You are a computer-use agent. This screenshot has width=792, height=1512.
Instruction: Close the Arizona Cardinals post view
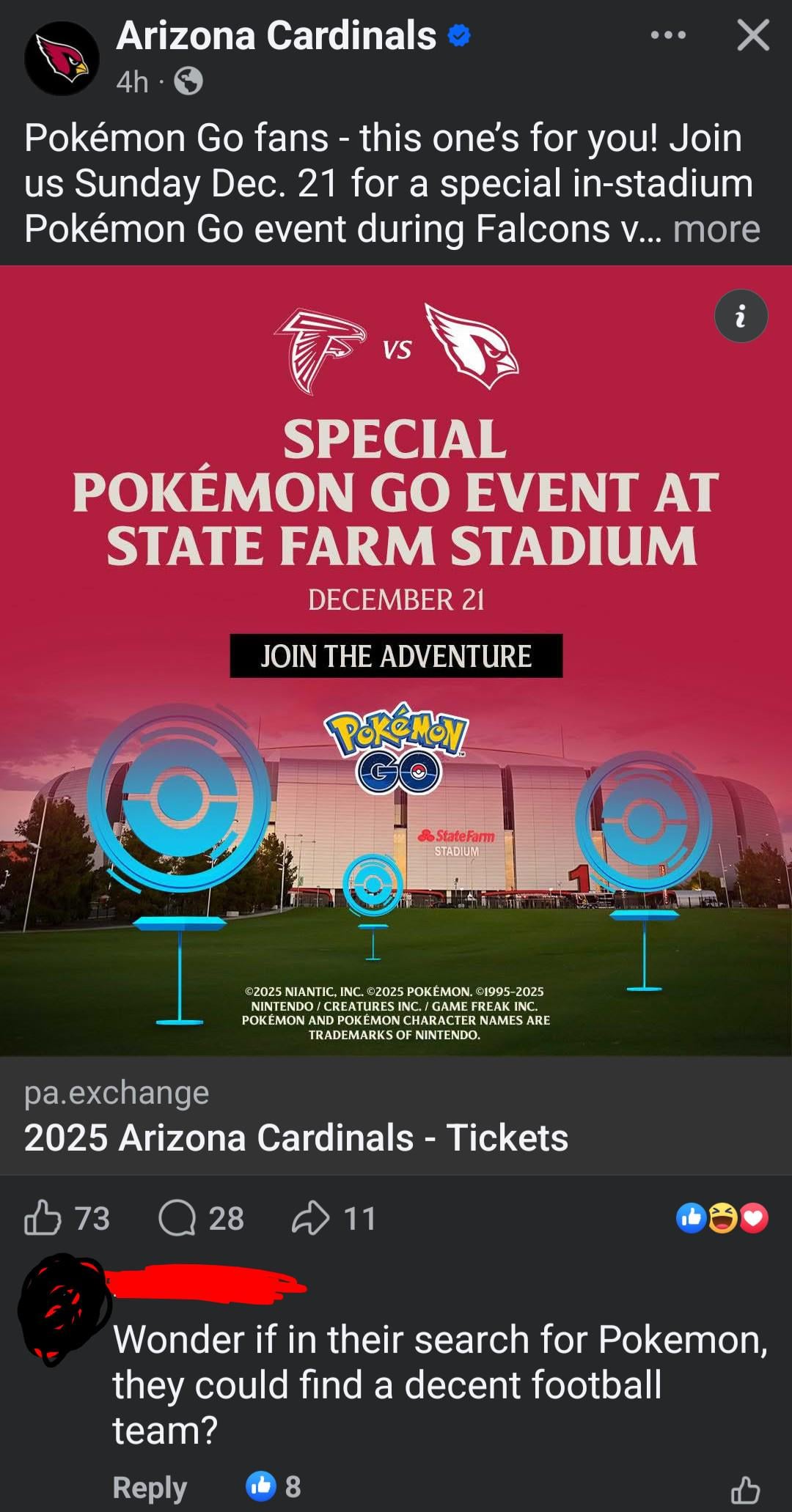point(753,35)
